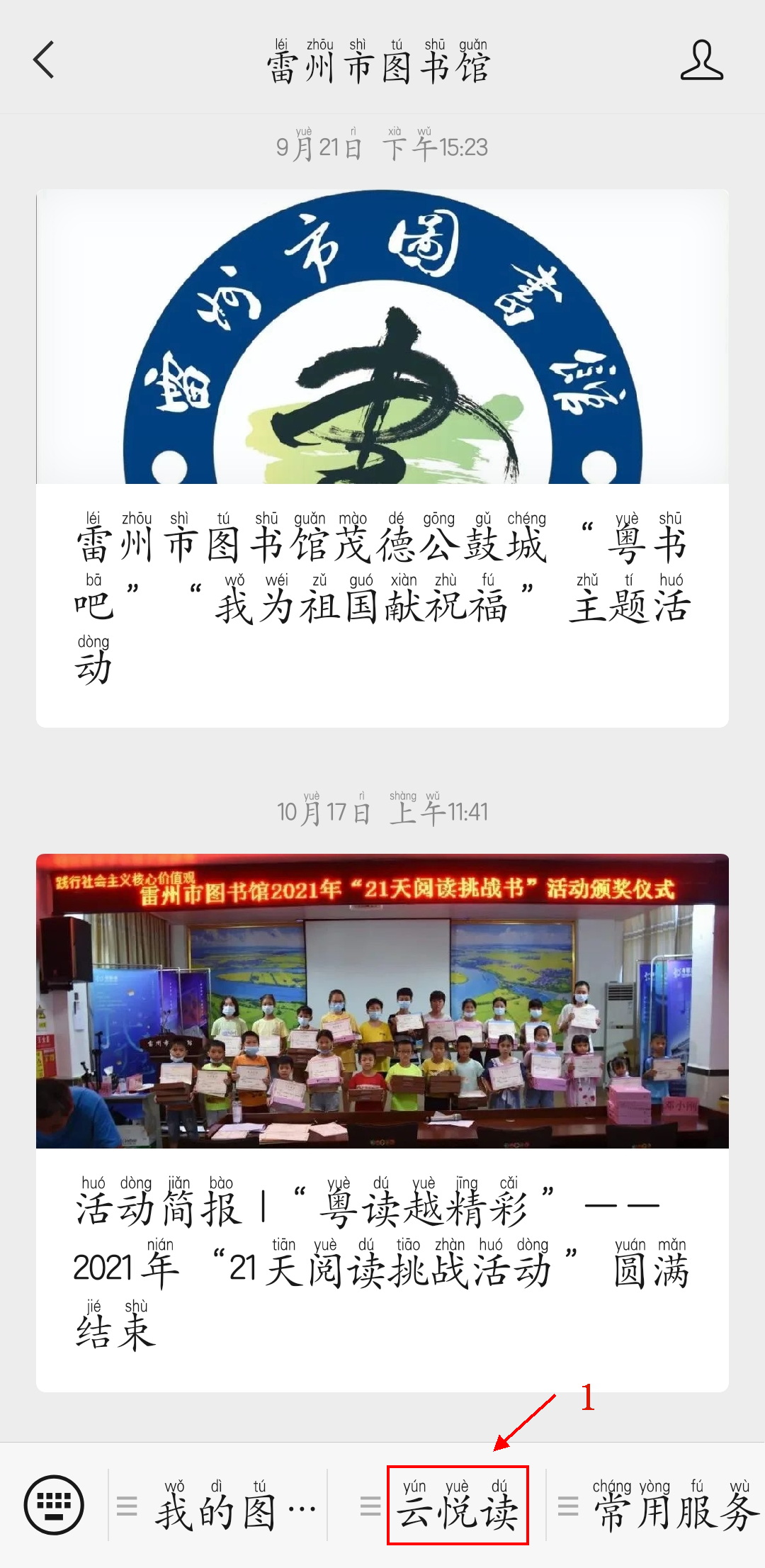Open the 21天阅读挑战活动 briefing article
Screen dimensions: 765x1568
(x=382, y=1122)
